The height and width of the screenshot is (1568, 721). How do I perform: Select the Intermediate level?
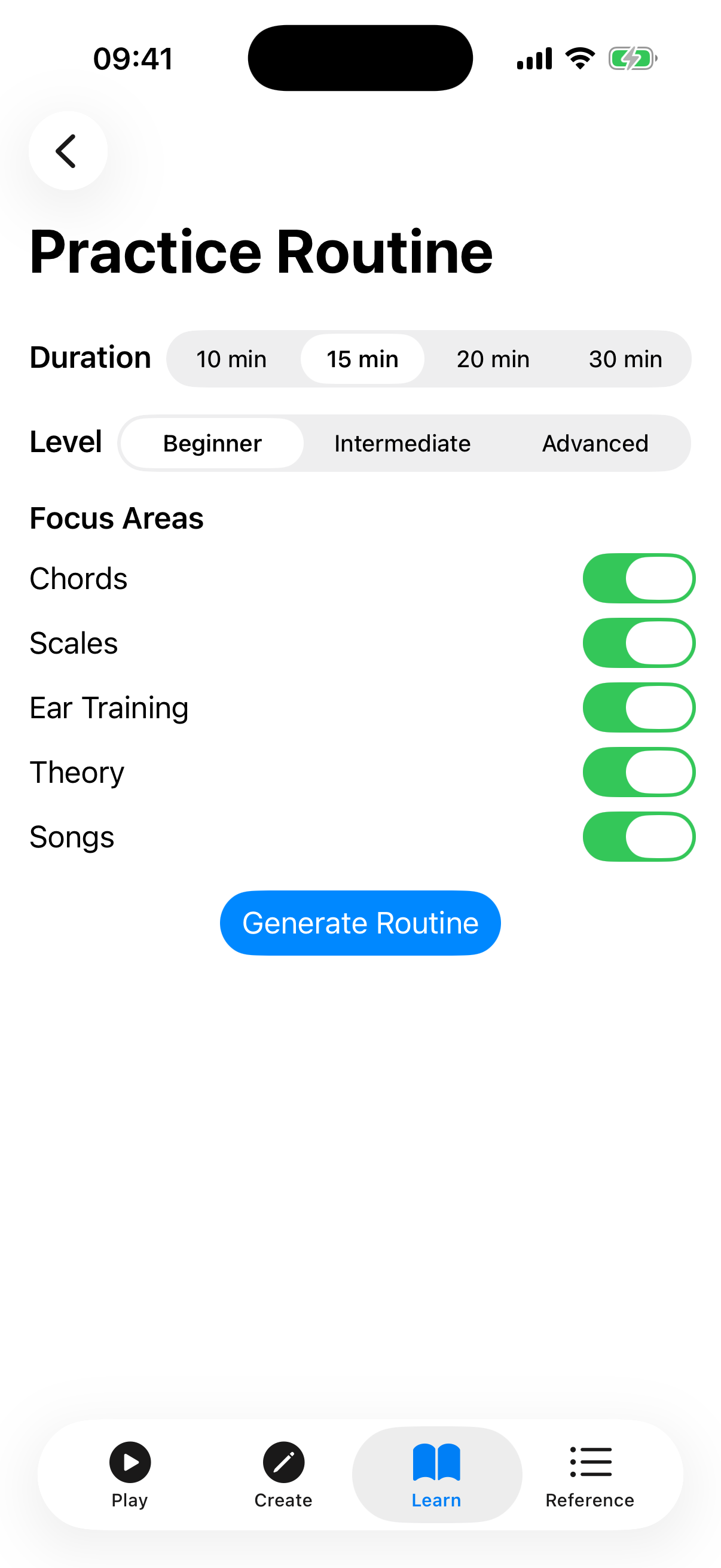(402, 443)
